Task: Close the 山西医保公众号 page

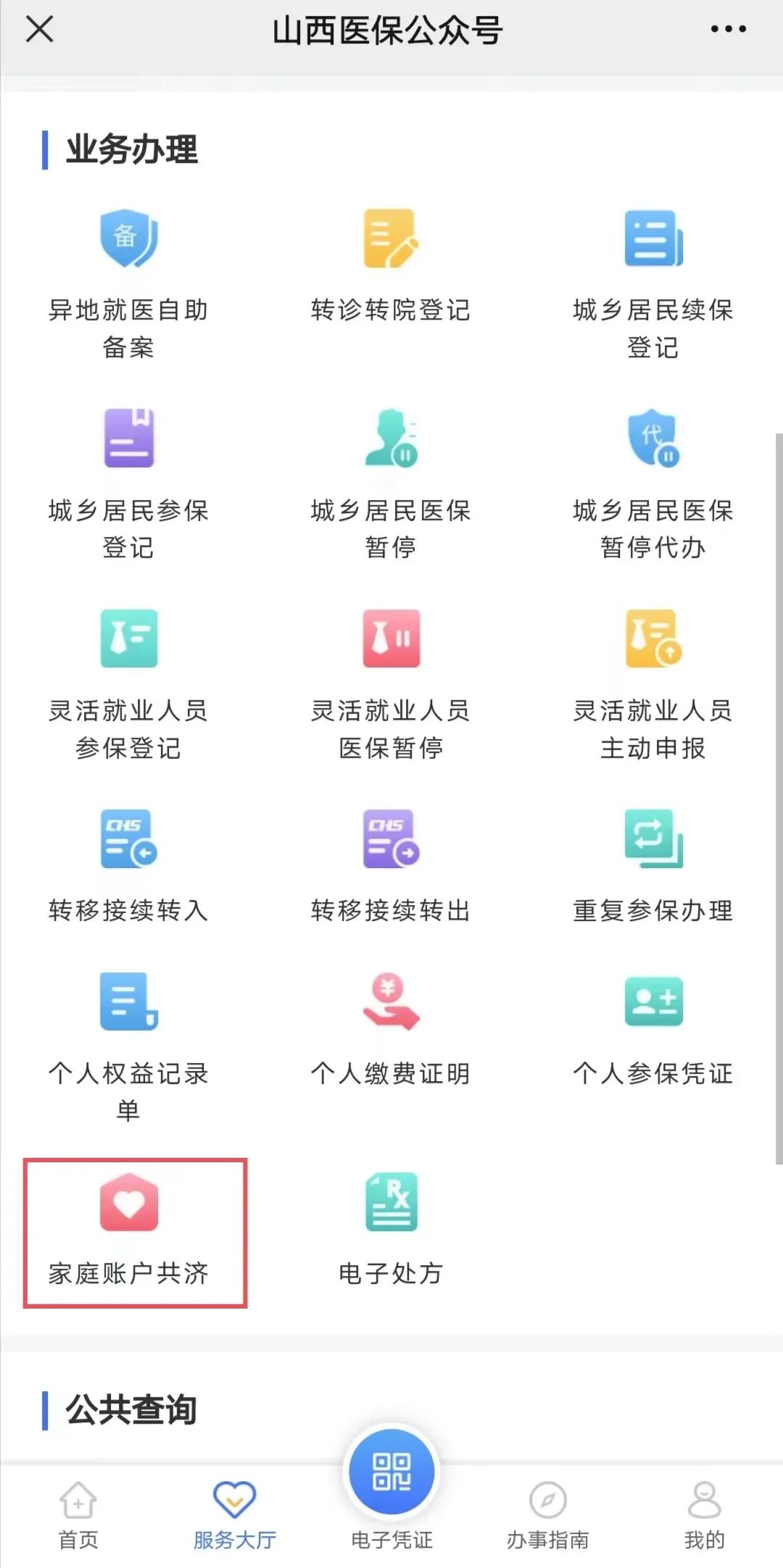Action: 39,30
